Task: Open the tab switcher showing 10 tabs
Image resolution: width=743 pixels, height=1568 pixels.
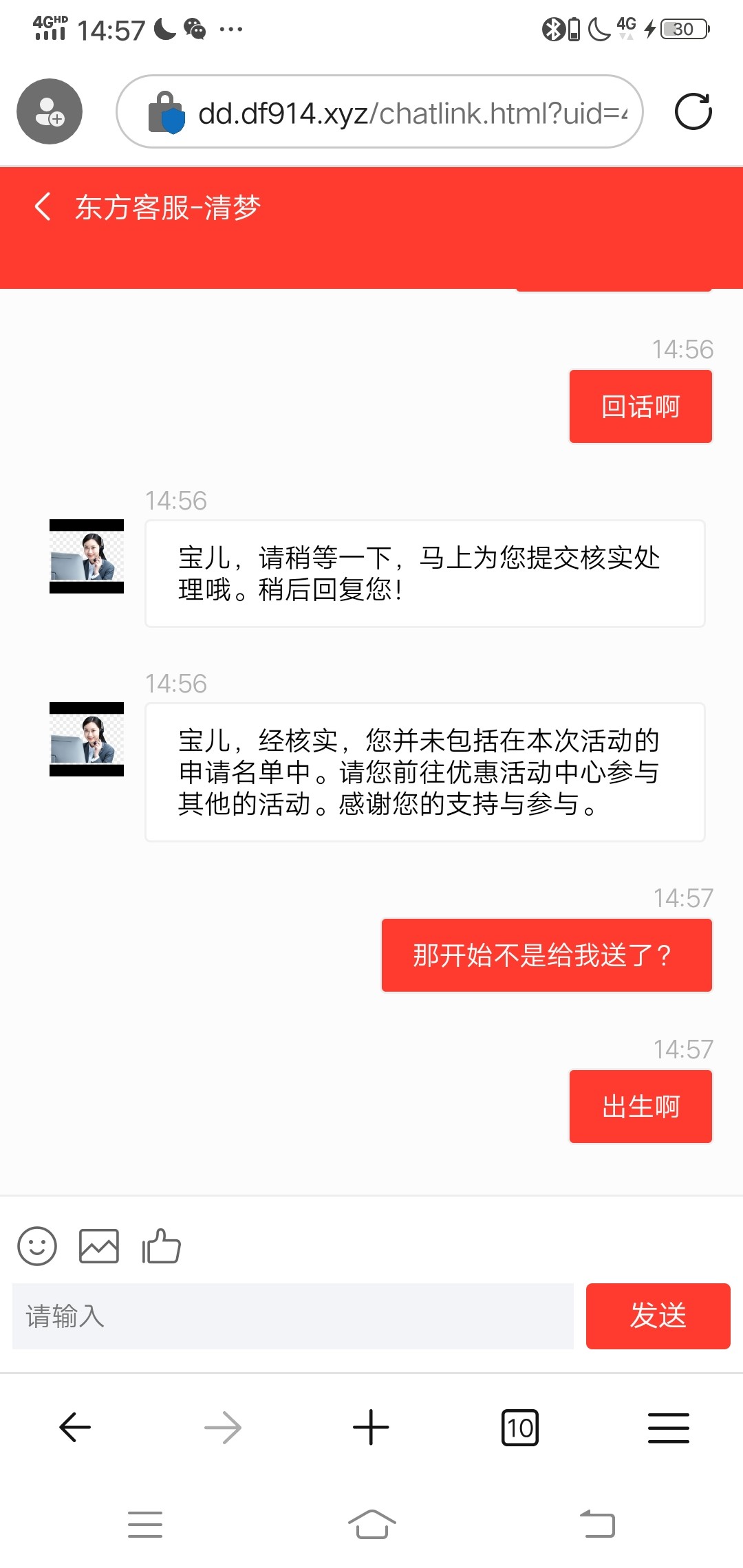Action: [520, 1426]
